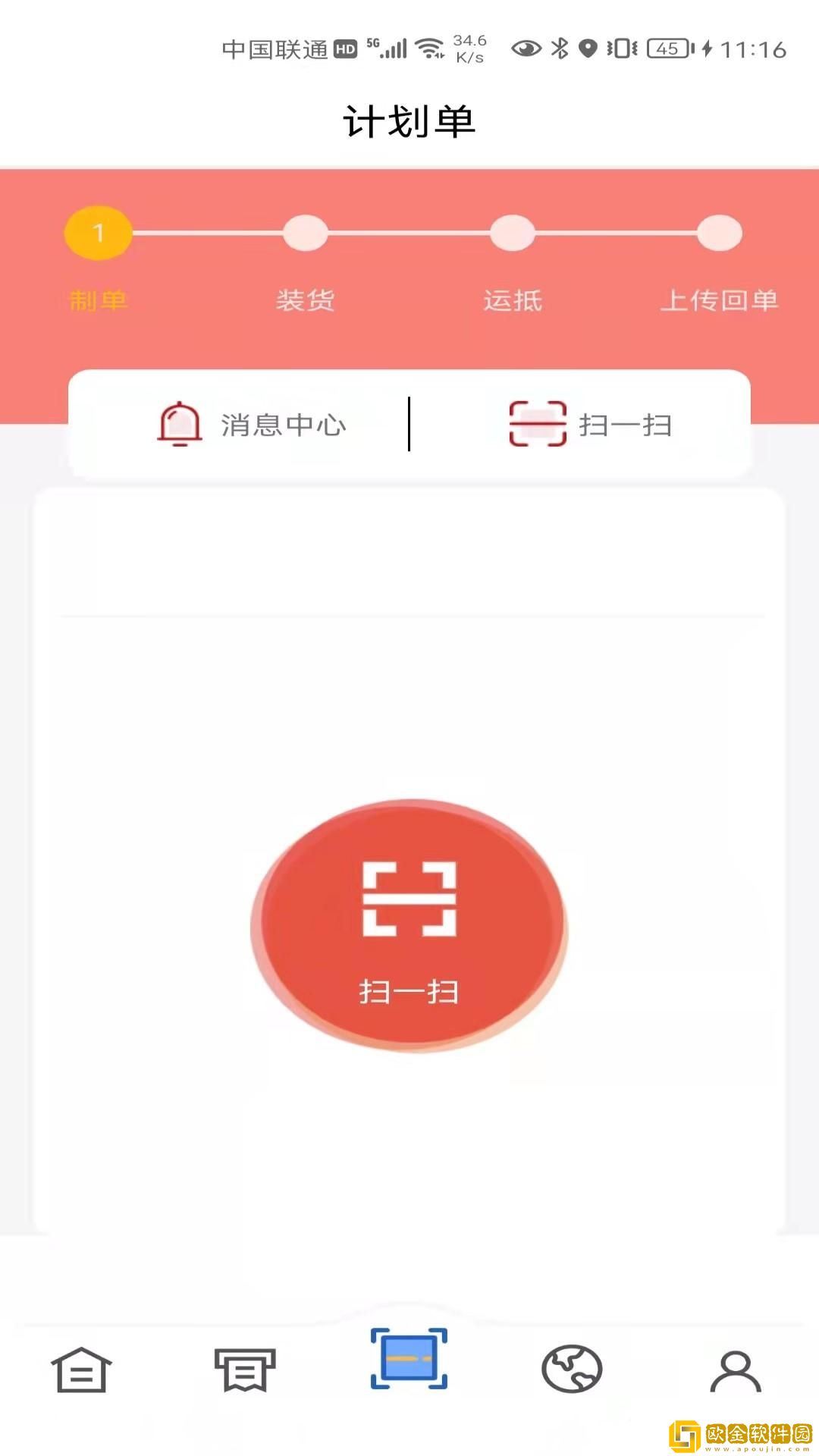Viewport: 819px width, 1456px height.
Task: Open the orders list tab
Action: pyautogui.click(x=244, y=1370)
